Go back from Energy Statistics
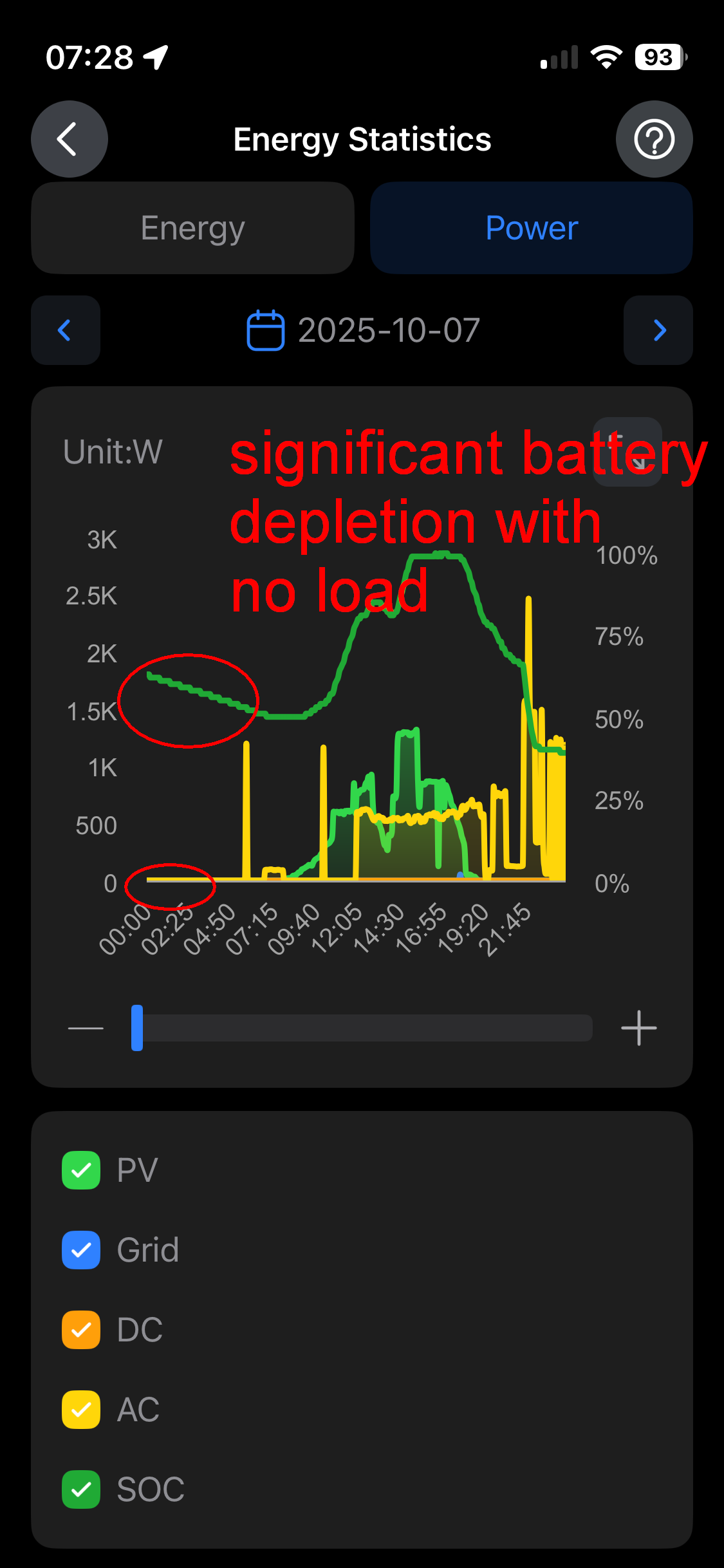The height and width of the screenshot is (1568, 724). pyautogui.click(x=69, y=139)
